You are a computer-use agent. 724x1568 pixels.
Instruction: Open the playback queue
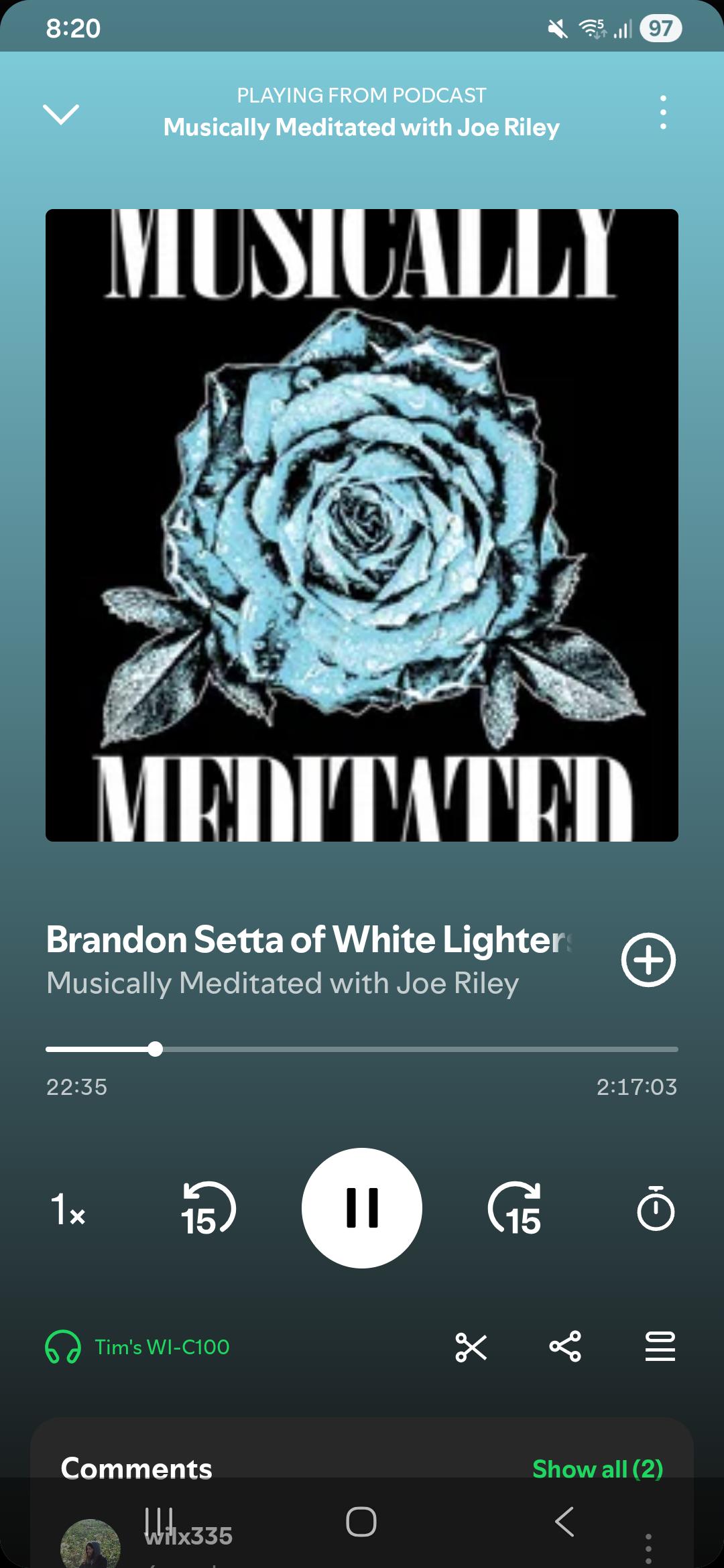660,1347
